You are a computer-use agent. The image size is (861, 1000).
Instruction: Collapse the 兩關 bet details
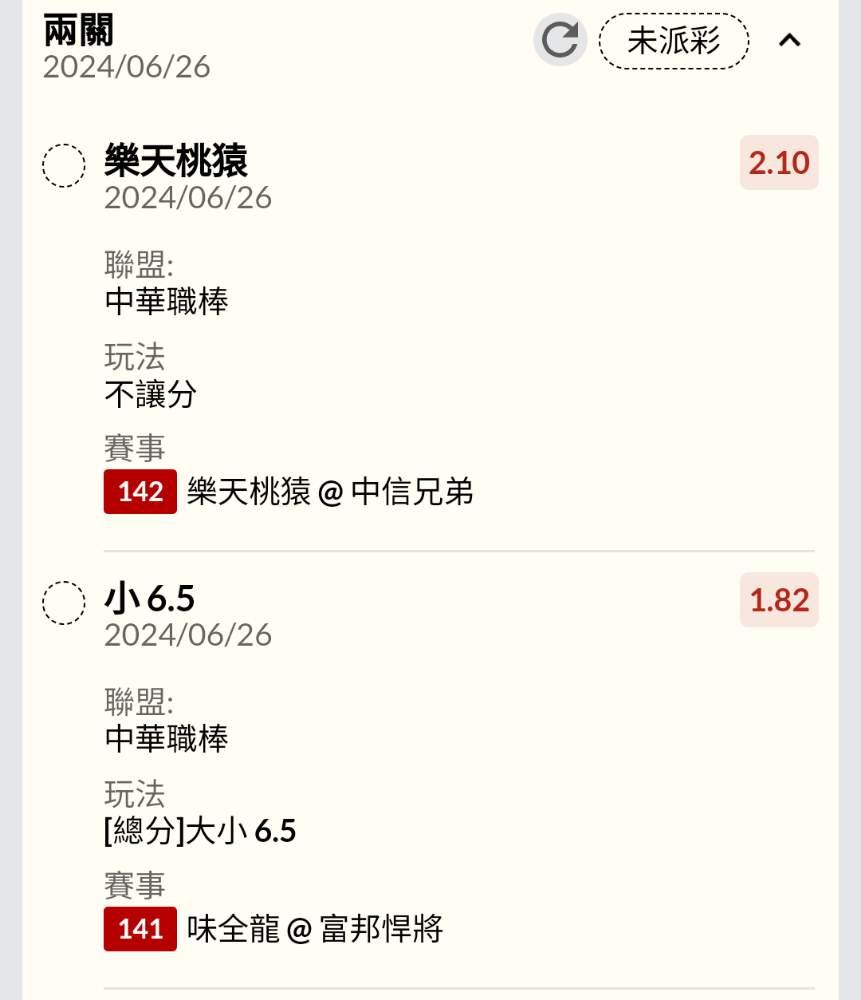(790, 40)
